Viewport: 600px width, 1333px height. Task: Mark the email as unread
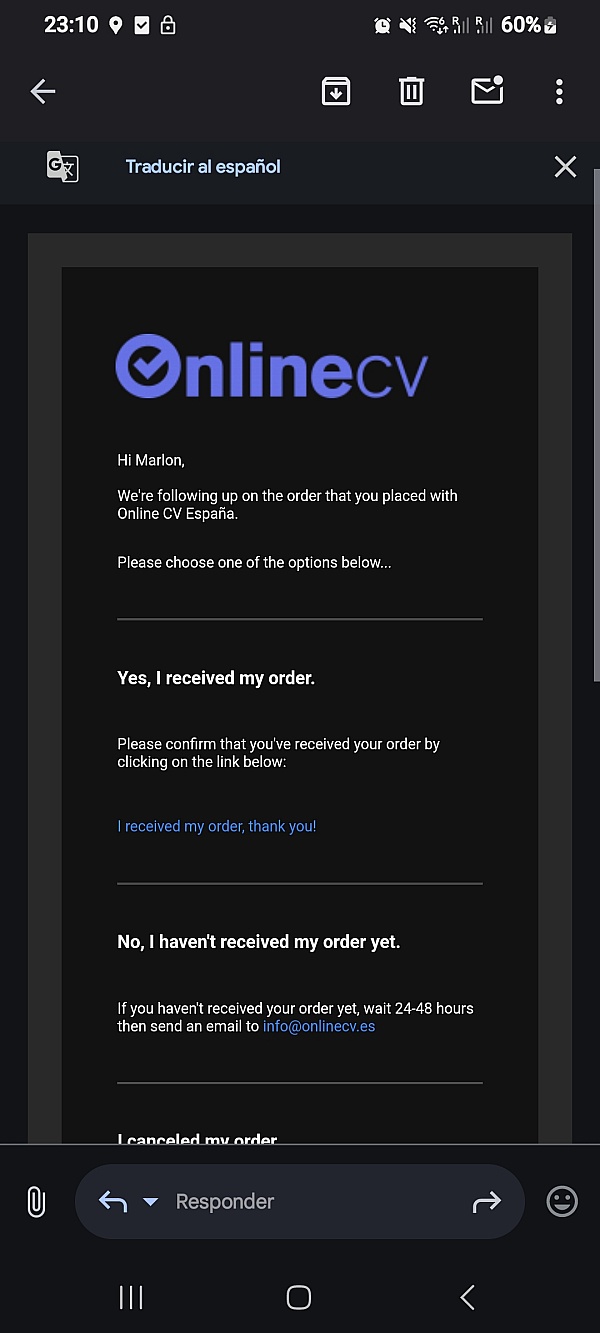coord(487,91)
